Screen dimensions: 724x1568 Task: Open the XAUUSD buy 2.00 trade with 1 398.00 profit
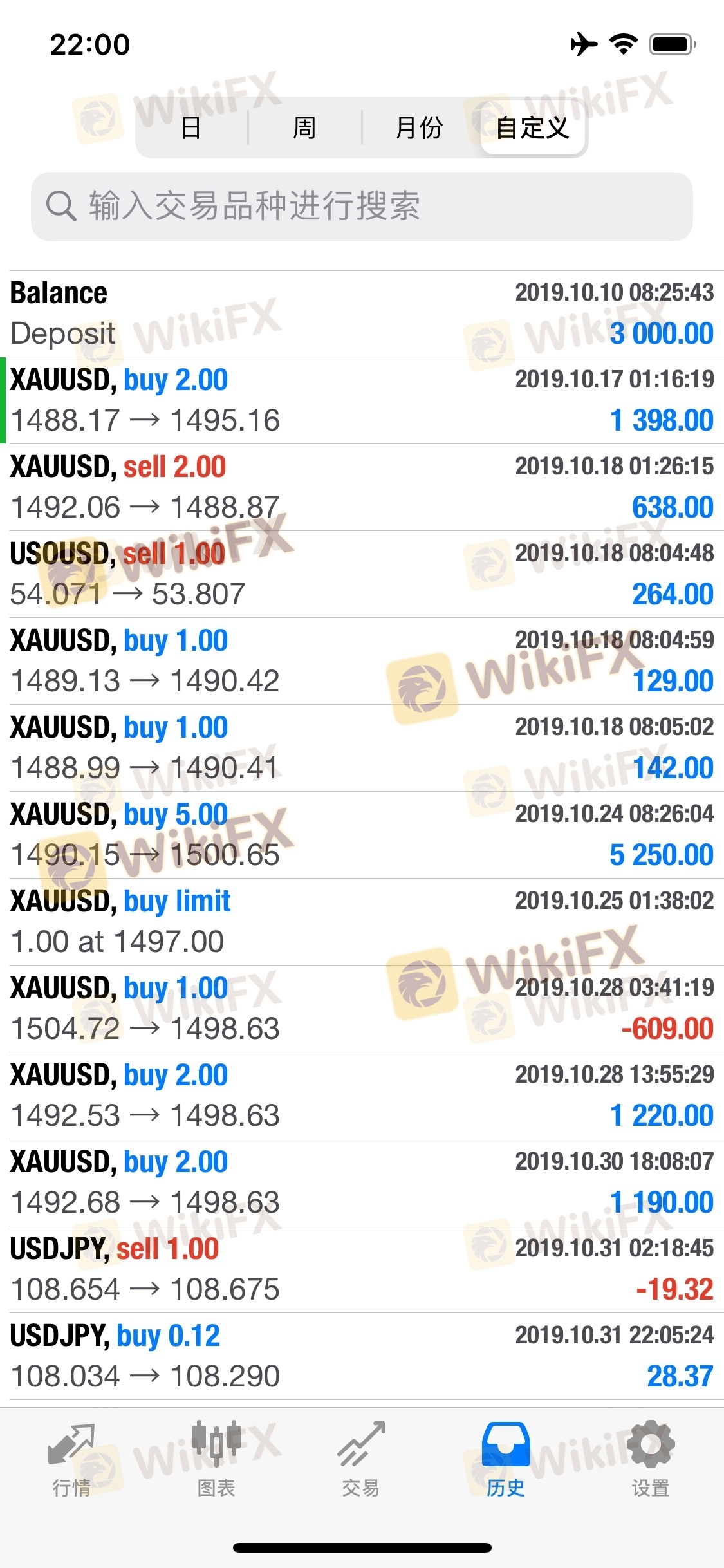[362, 400]
